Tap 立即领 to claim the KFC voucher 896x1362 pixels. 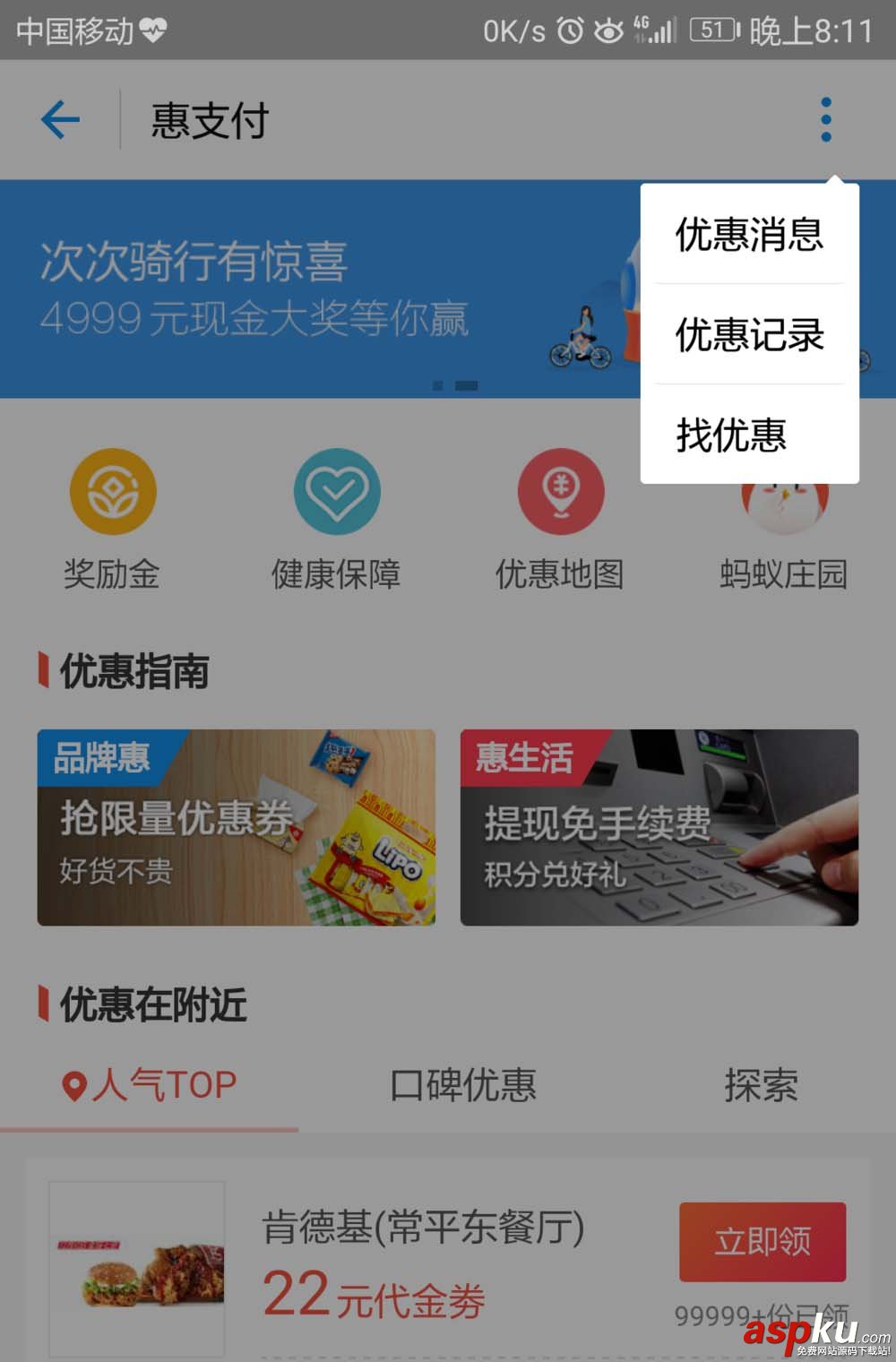click(x=762, y=1243)
